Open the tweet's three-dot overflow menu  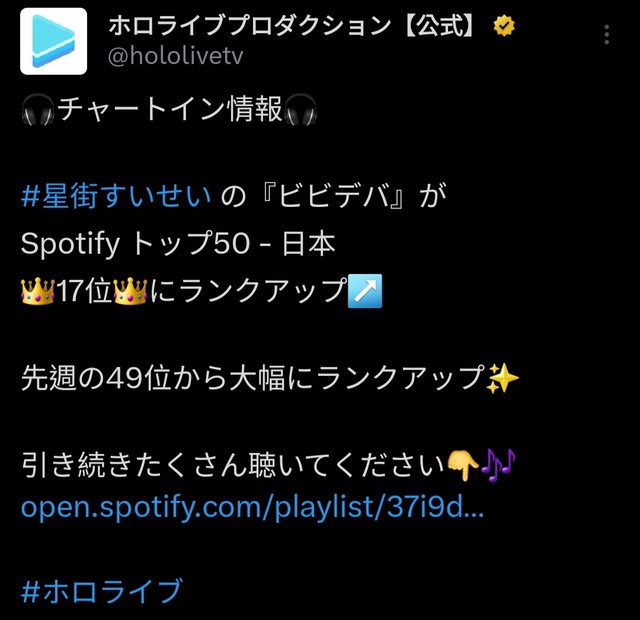click(x=607, y=36)
